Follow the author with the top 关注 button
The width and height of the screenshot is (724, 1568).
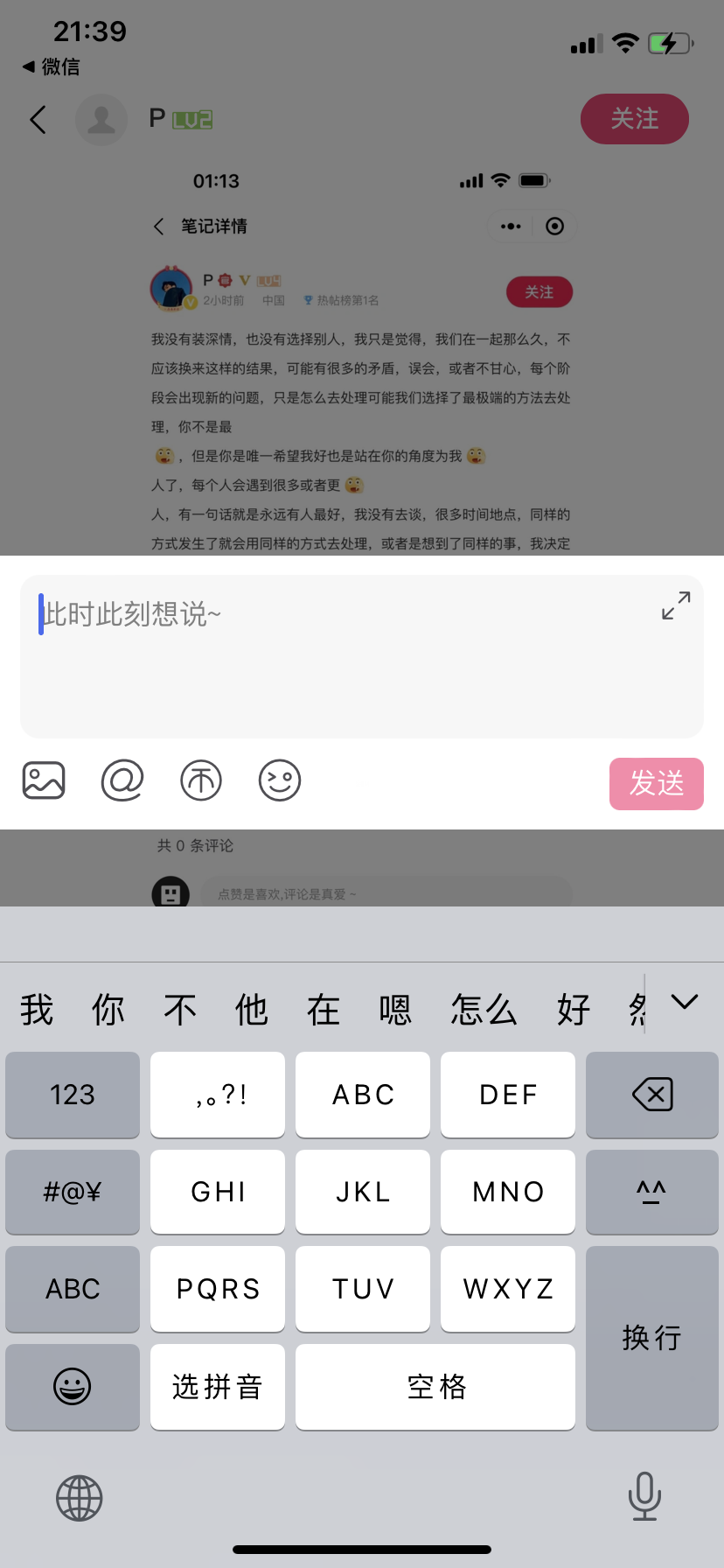click(634, 119)
